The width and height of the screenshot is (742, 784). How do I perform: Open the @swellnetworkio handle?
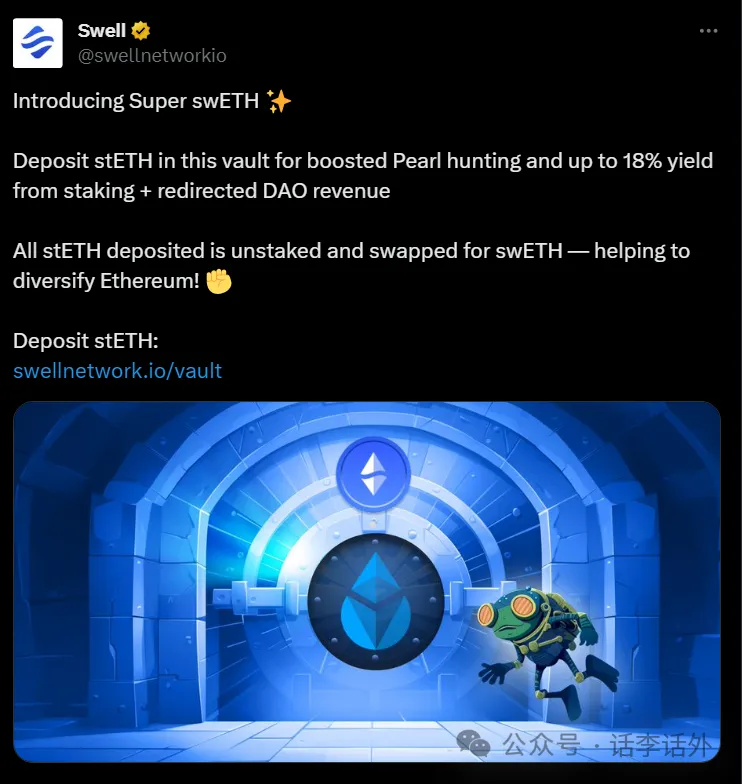152,56
